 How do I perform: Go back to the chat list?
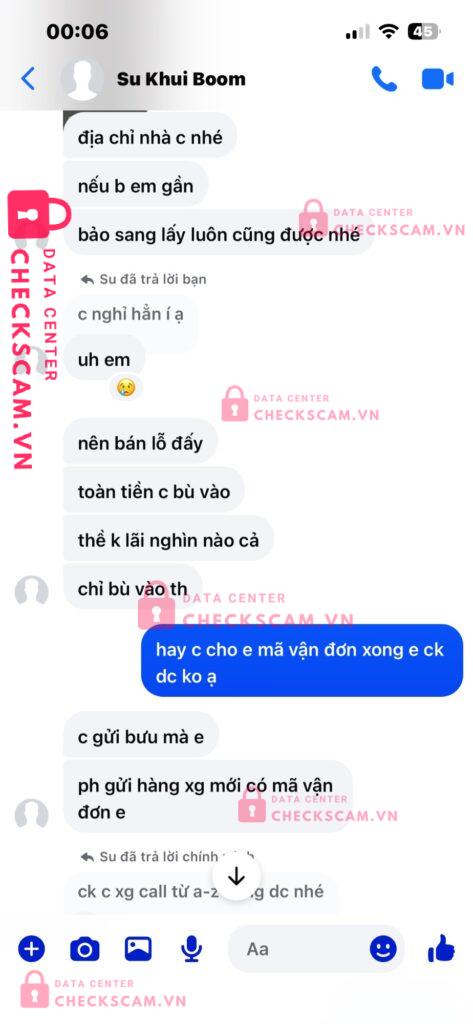pos(27,79)
